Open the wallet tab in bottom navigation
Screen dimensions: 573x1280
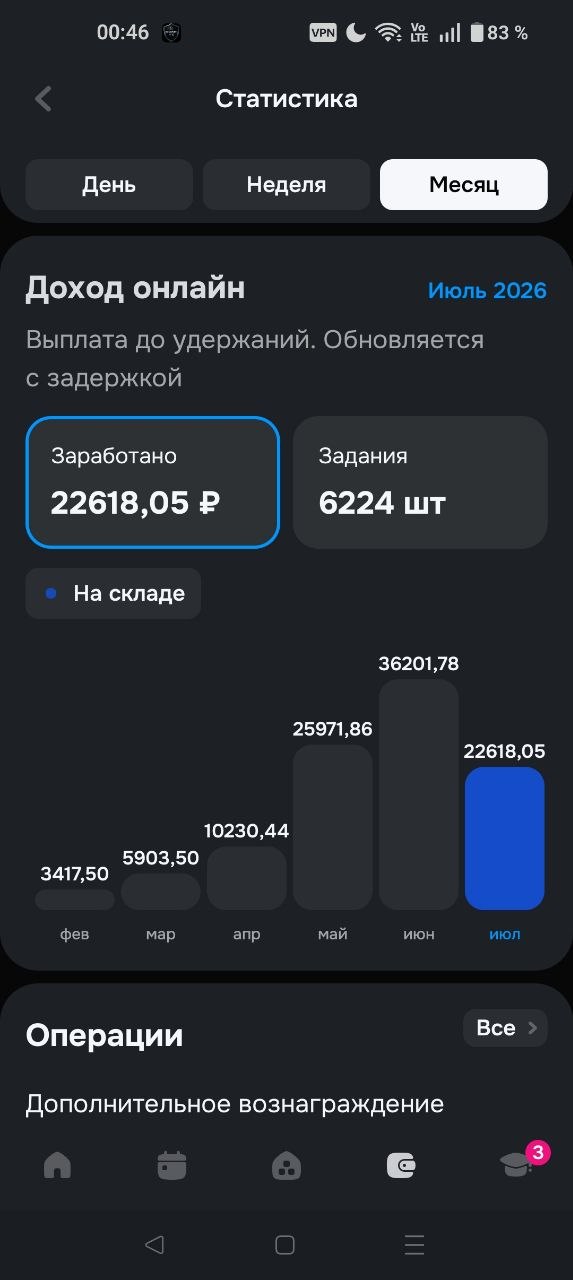pyautogui.click(x=401, y=1165)
